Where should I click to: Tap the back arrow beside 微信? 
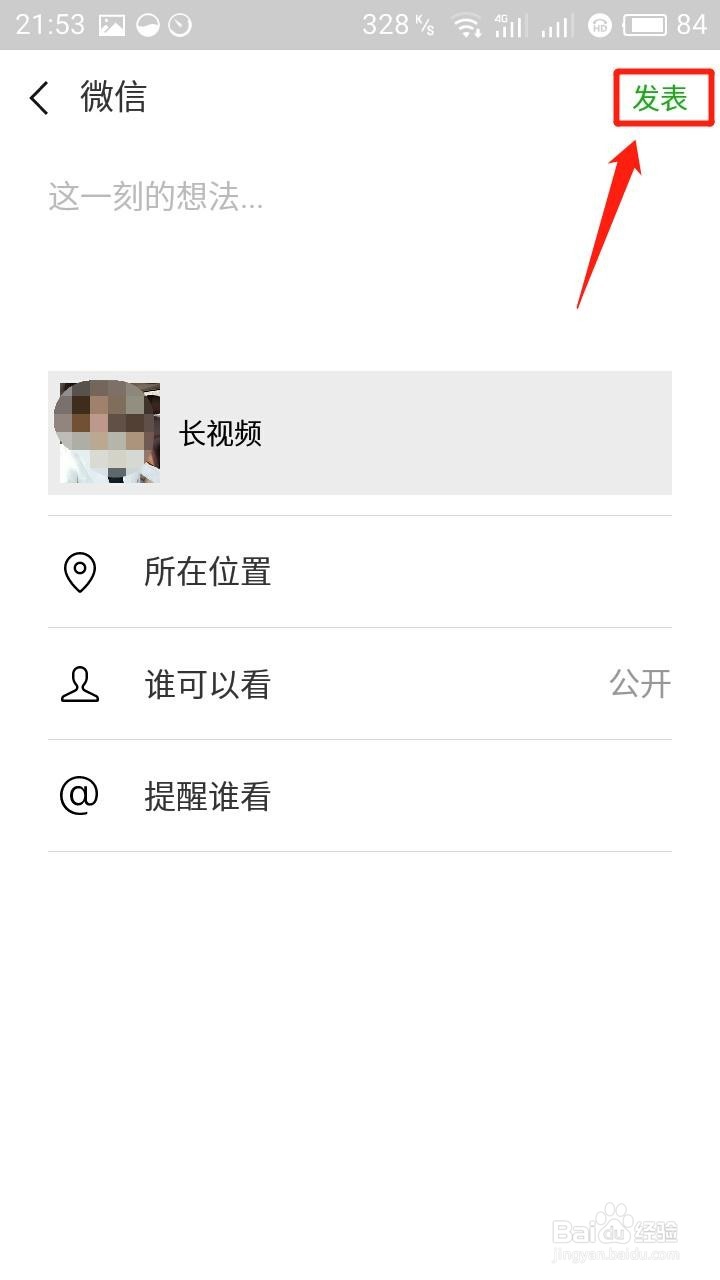point(37,97)
